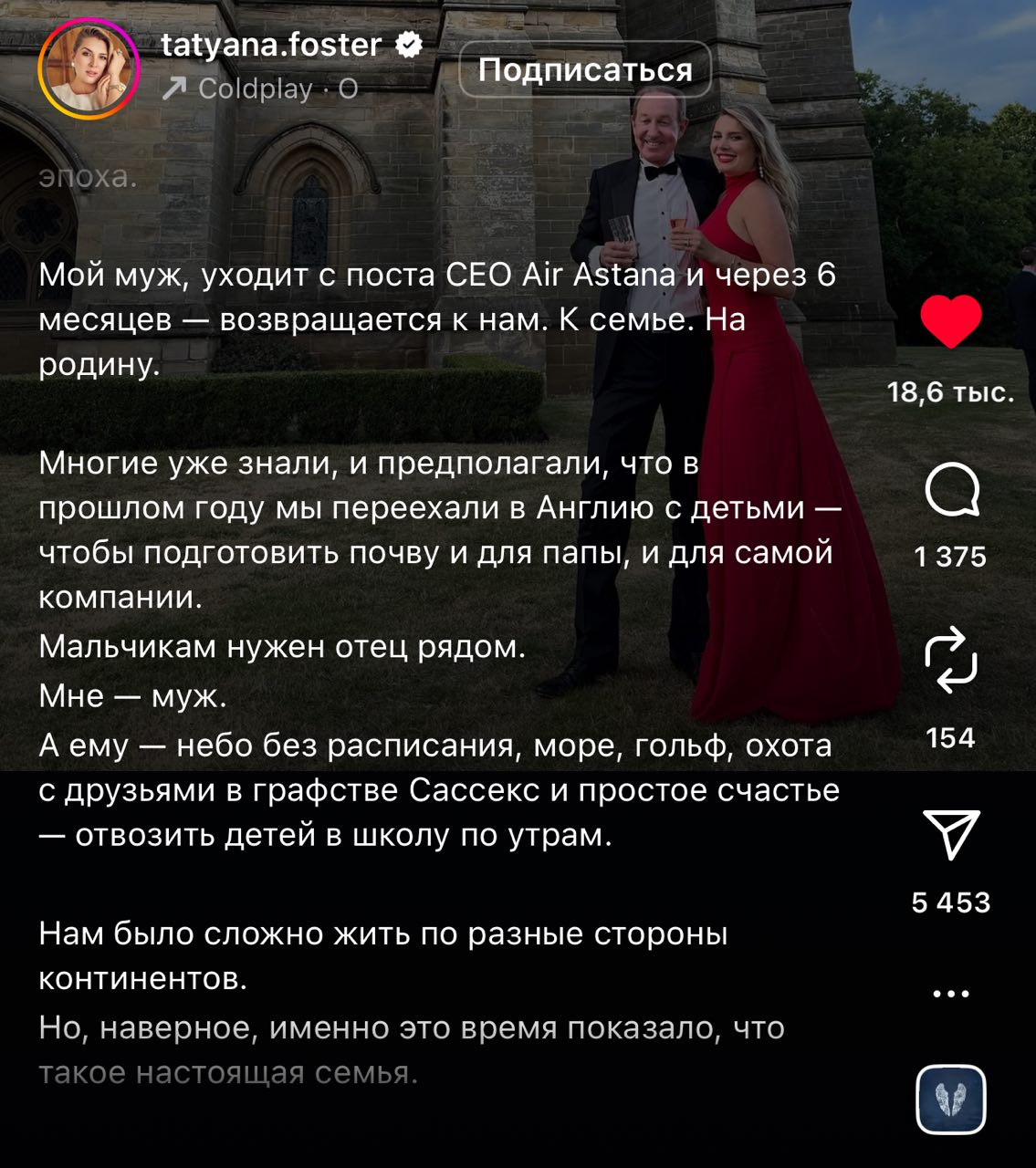Open the tatyana.foster username link
The height and width of the screenshot is (1168, 1036).
(271, 45)
